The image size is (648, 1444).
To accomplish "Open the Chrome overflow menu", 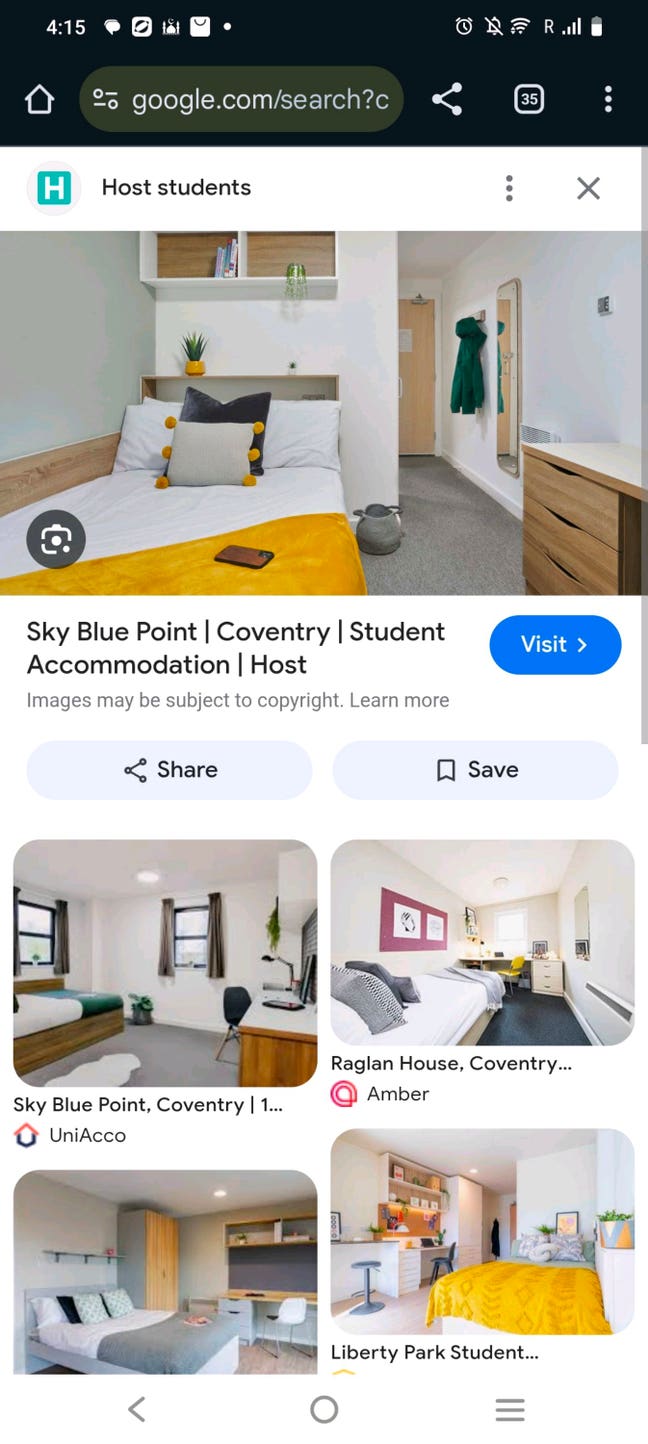I will 608,99.
